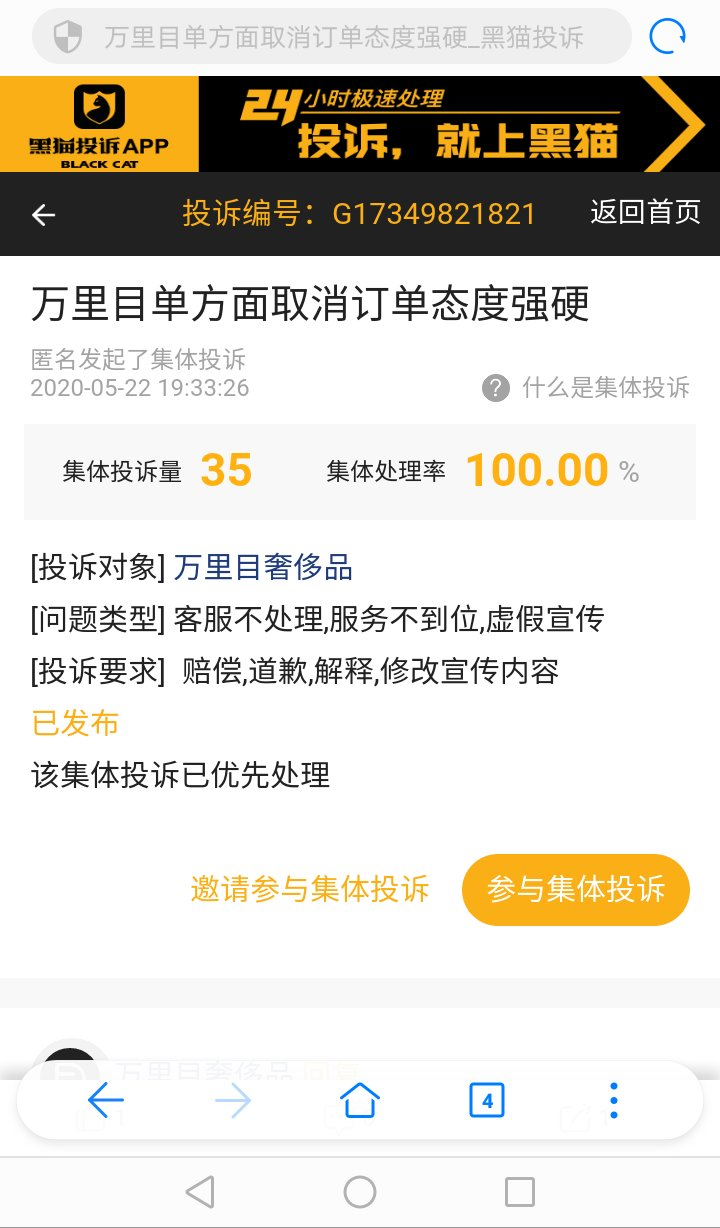Viewport: 720px width, 1228px height.
Task: Tap the 参与集体投诉 button
Action: pyautogui.click(x=576, y=889)
